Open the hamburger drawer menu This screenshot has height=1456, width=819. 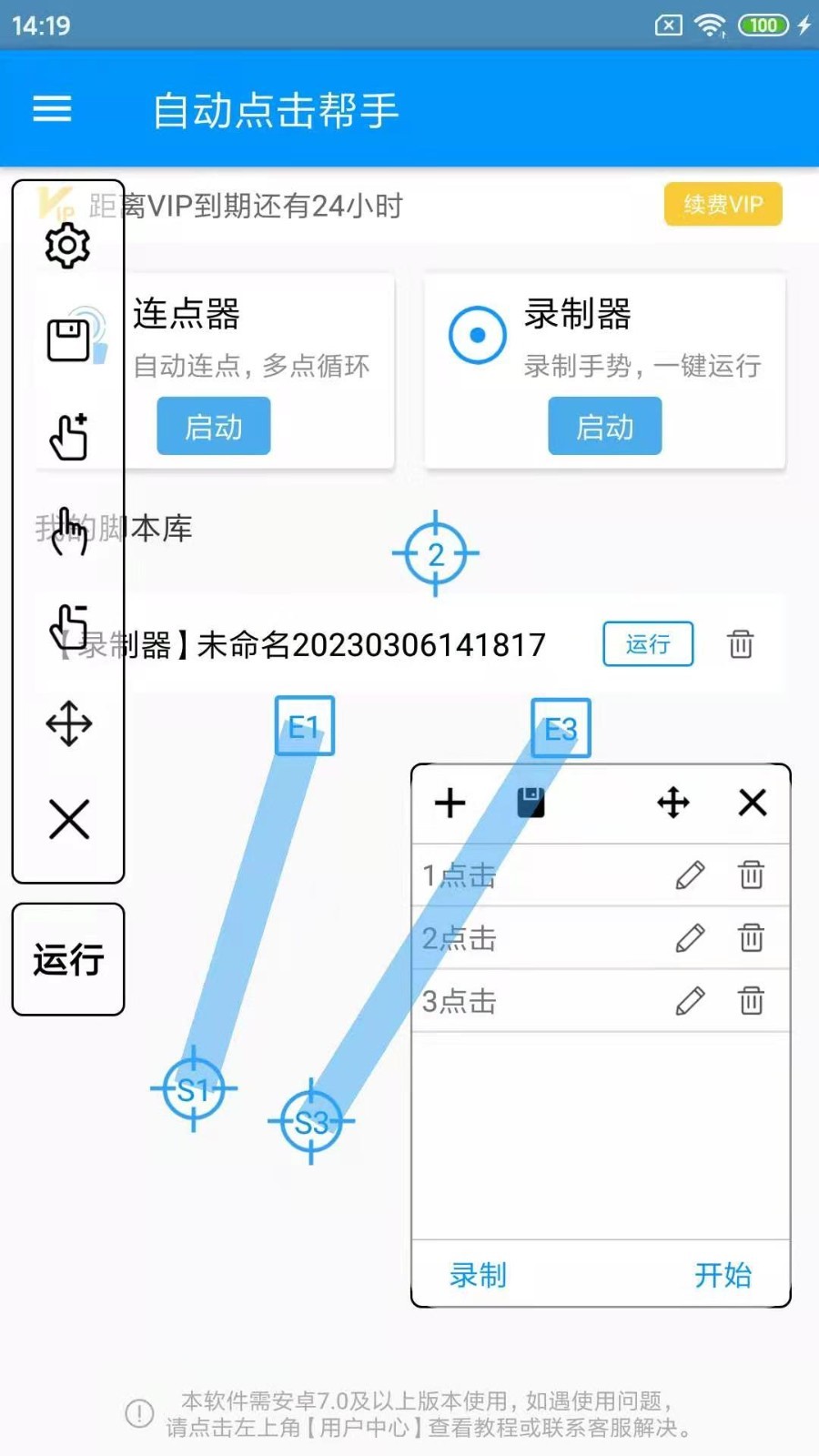tap(52, 109)
